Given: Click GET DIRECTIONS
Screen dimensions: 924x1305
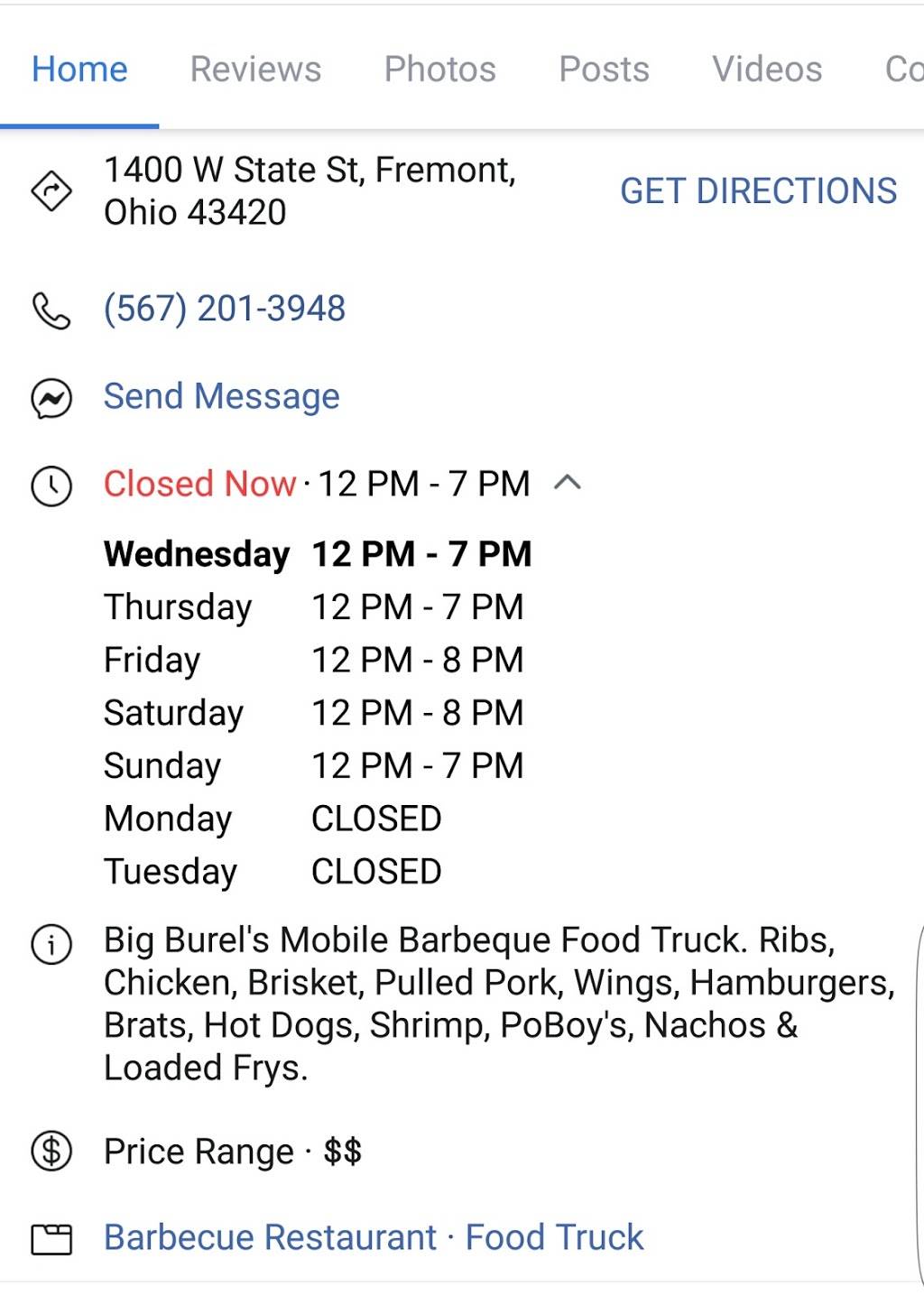Looking at the screenshot, I should click(x=758, y=190).
